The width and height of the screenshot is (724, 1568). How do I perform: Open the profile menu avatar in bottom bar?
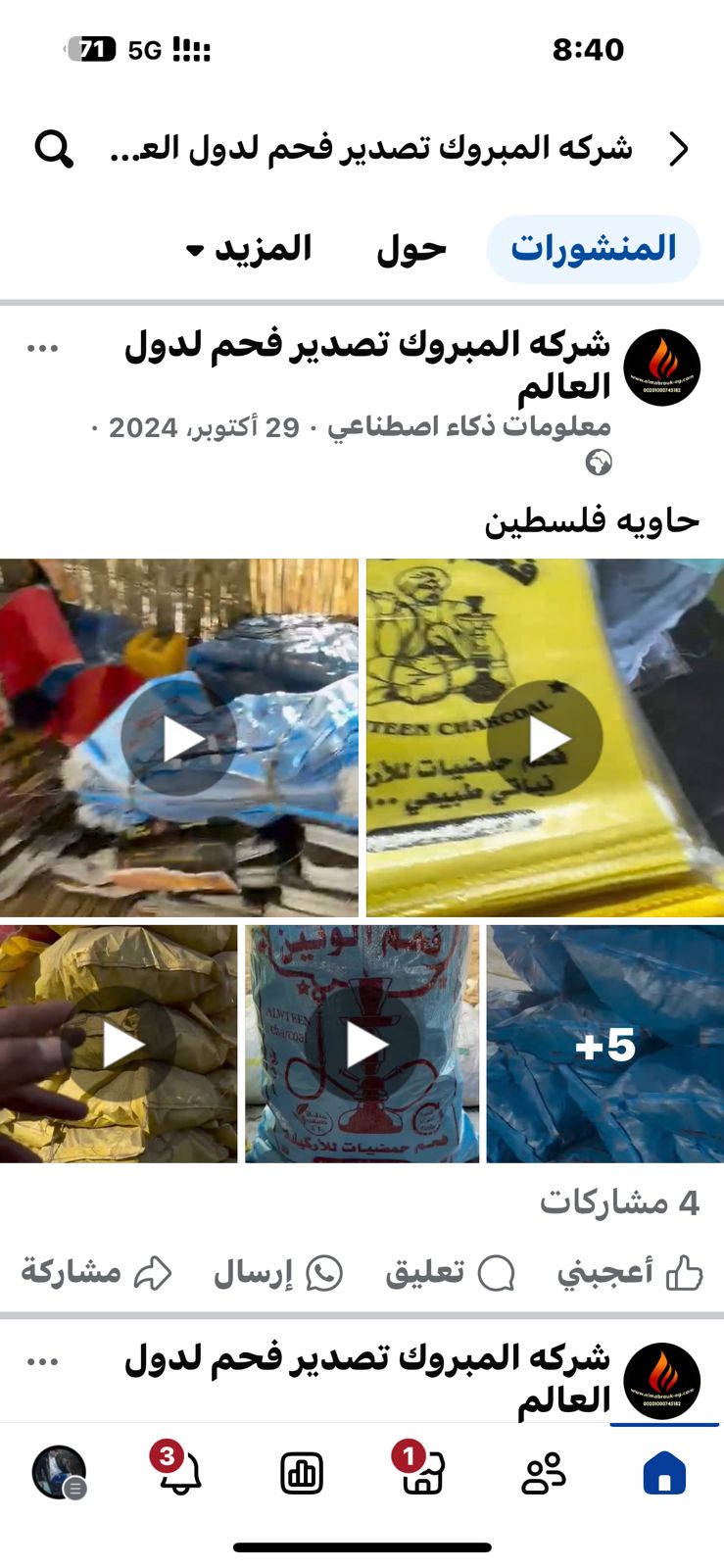(60, 1472)
